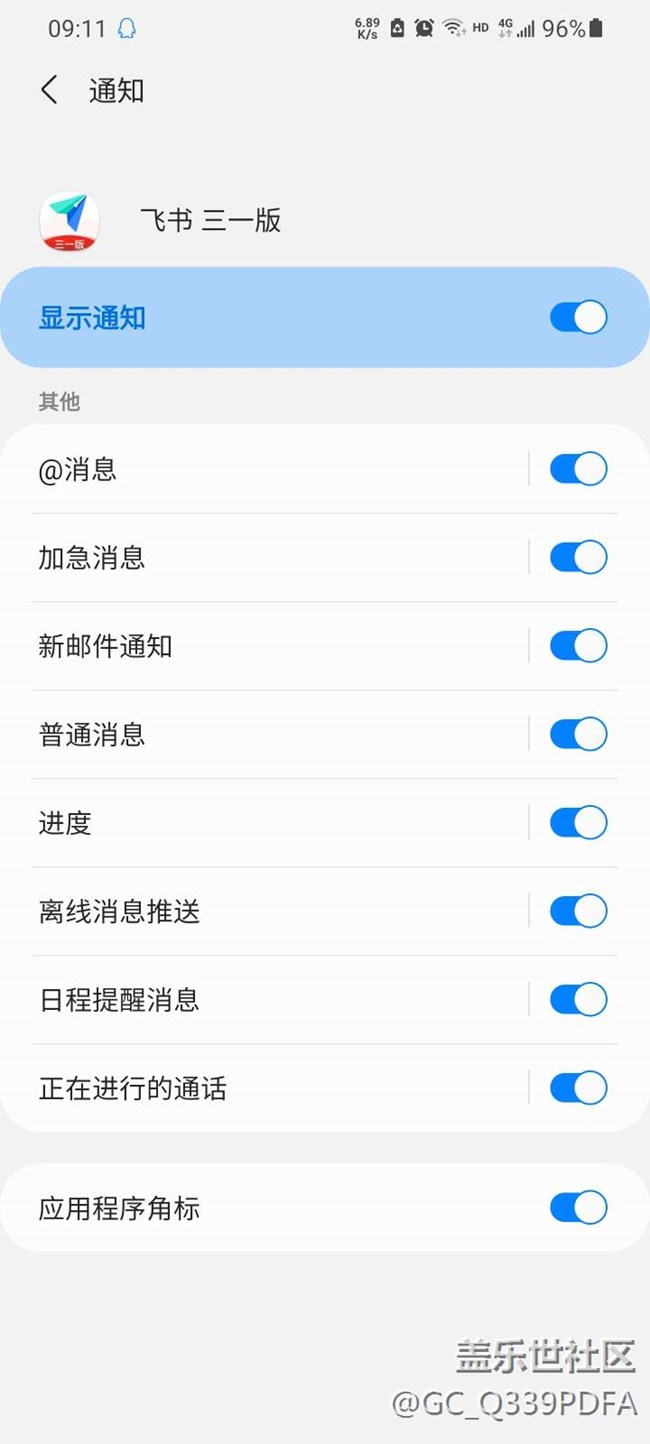
Task: Disable the @消息 toggle switch
Action: 578,469
